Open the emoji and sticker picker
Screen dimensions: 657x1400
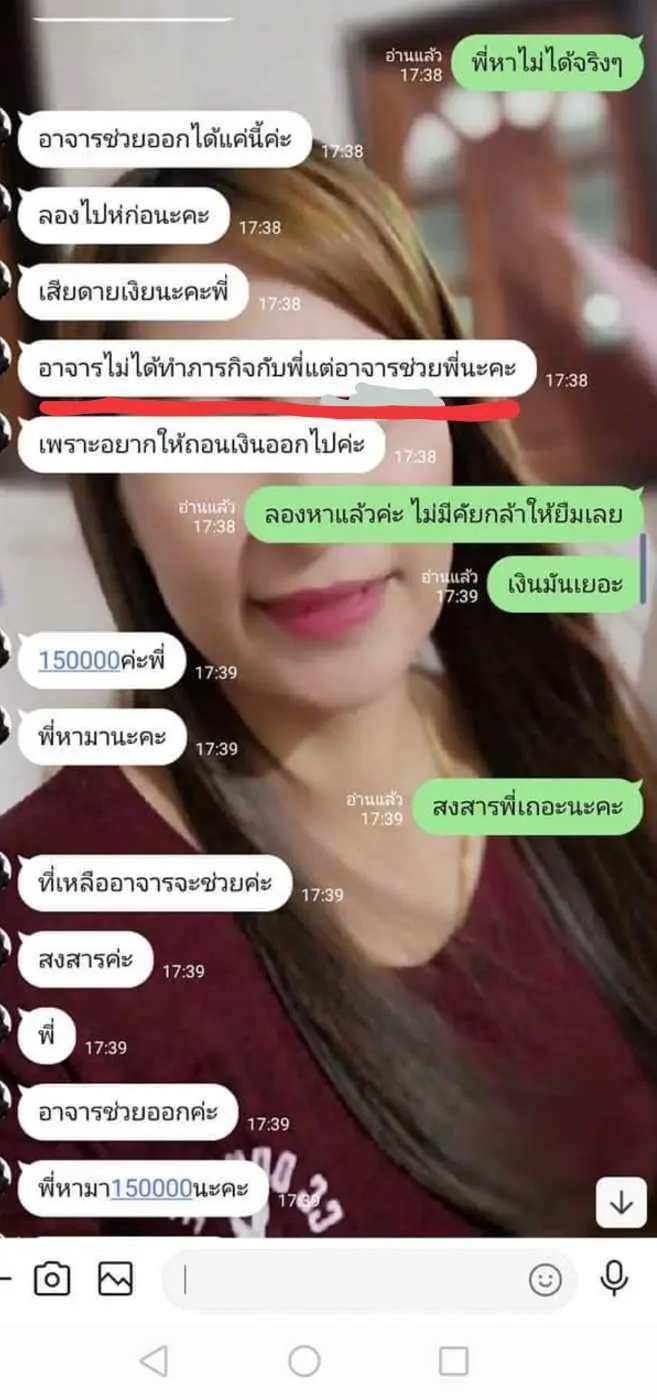pyautogui.click(x=545, y=1279)
